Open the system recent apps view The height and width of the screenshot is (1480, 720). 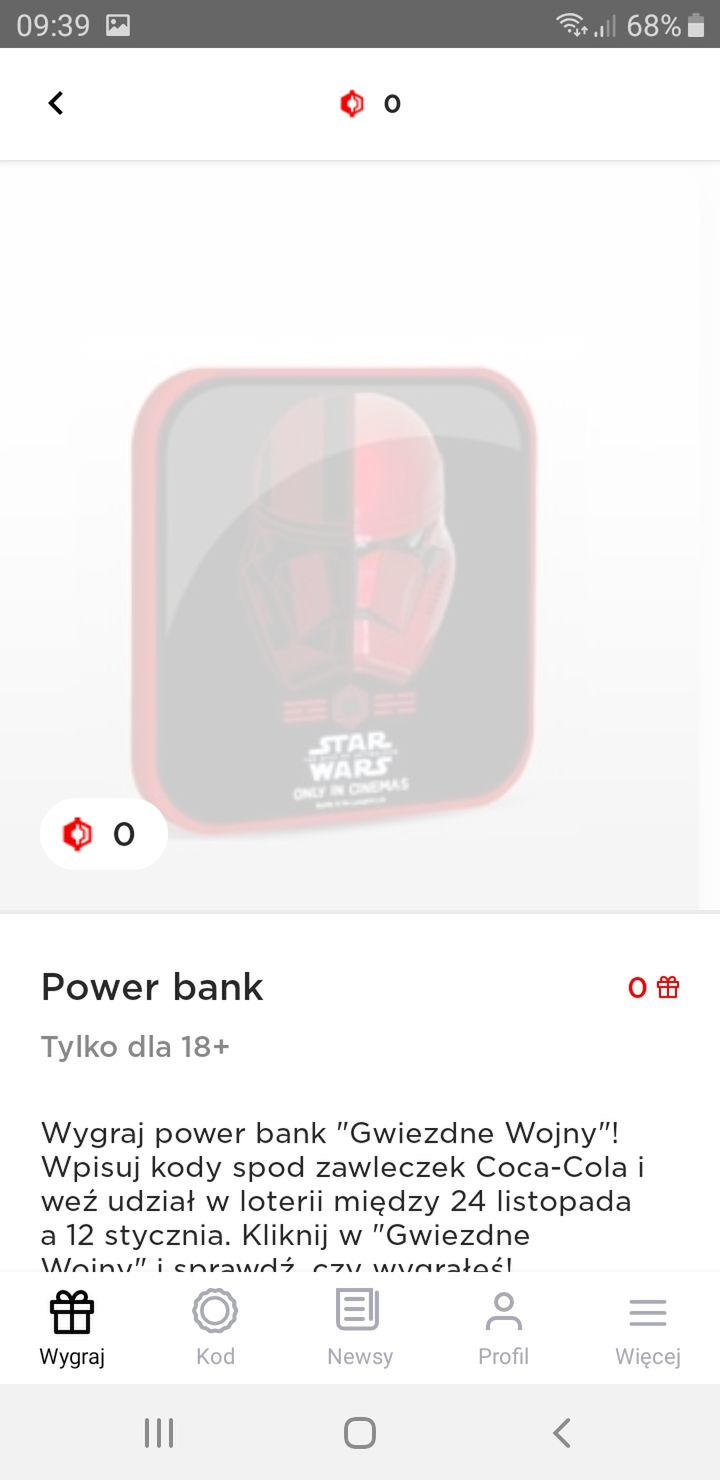159,1432
